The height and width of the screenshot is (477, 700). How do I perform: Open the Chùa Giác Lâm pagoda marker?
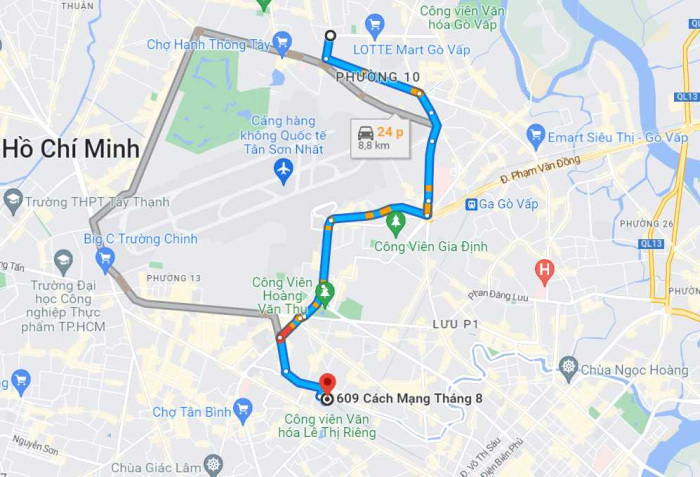(x=213, y=466)
